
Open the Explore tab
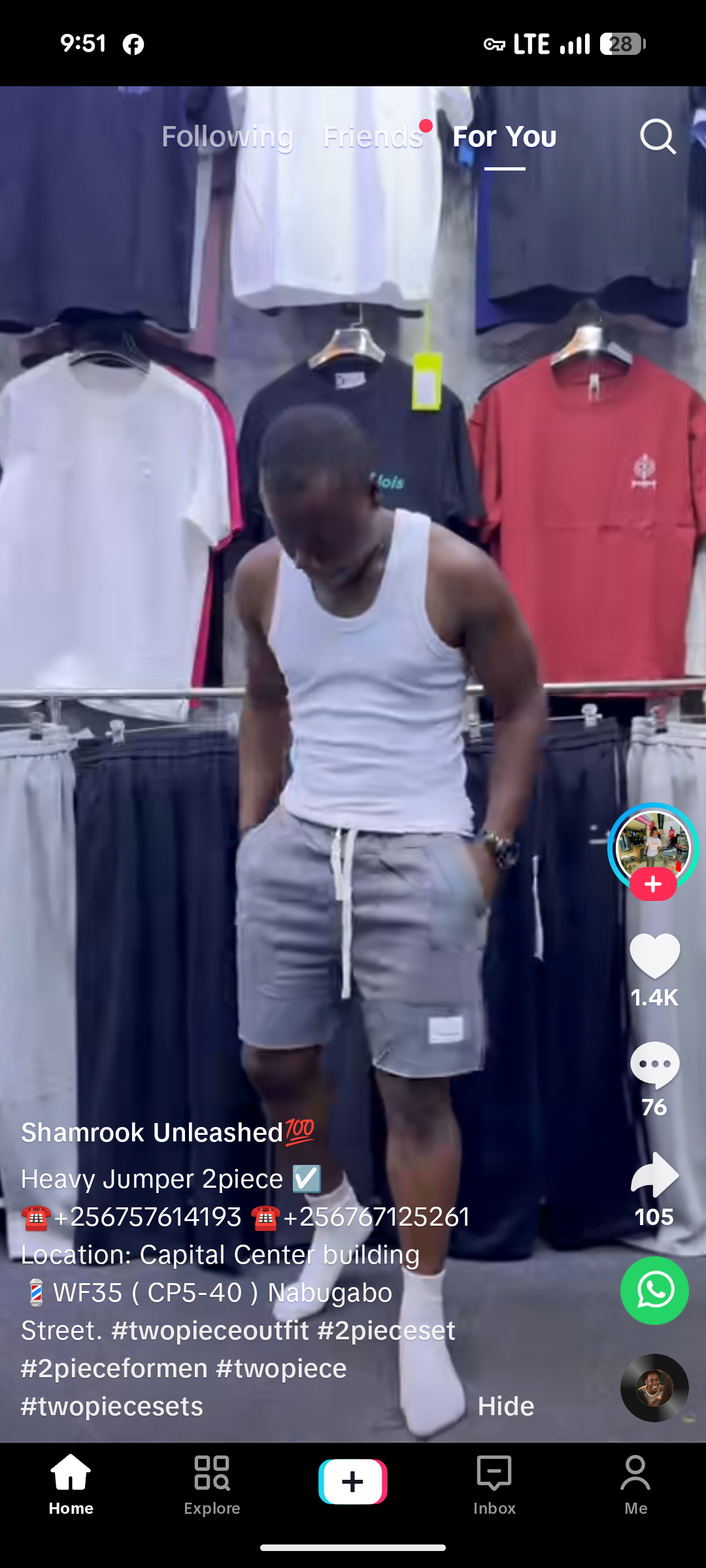(212, 1483)
